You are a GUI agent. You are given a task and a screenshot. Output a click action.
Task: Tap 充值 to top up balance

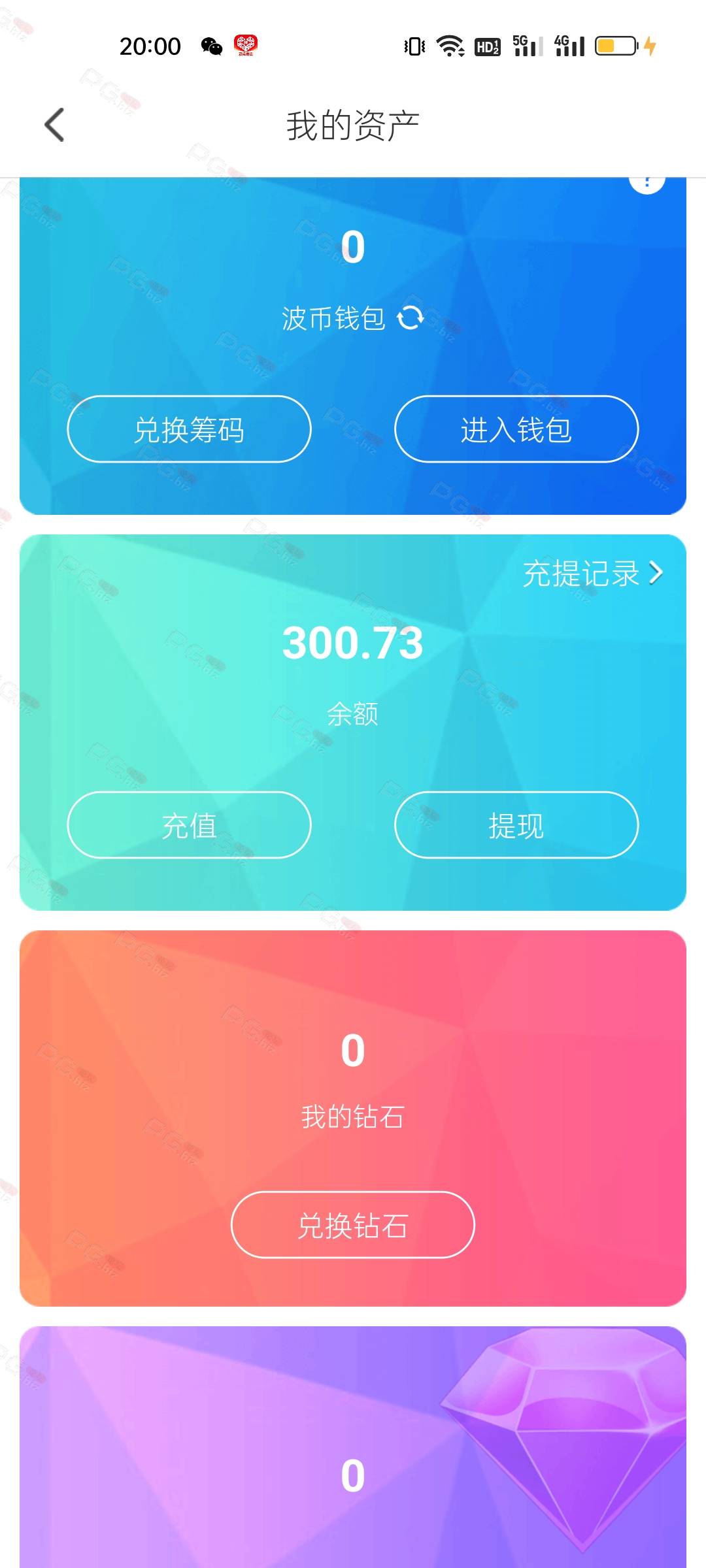point(189,825)
